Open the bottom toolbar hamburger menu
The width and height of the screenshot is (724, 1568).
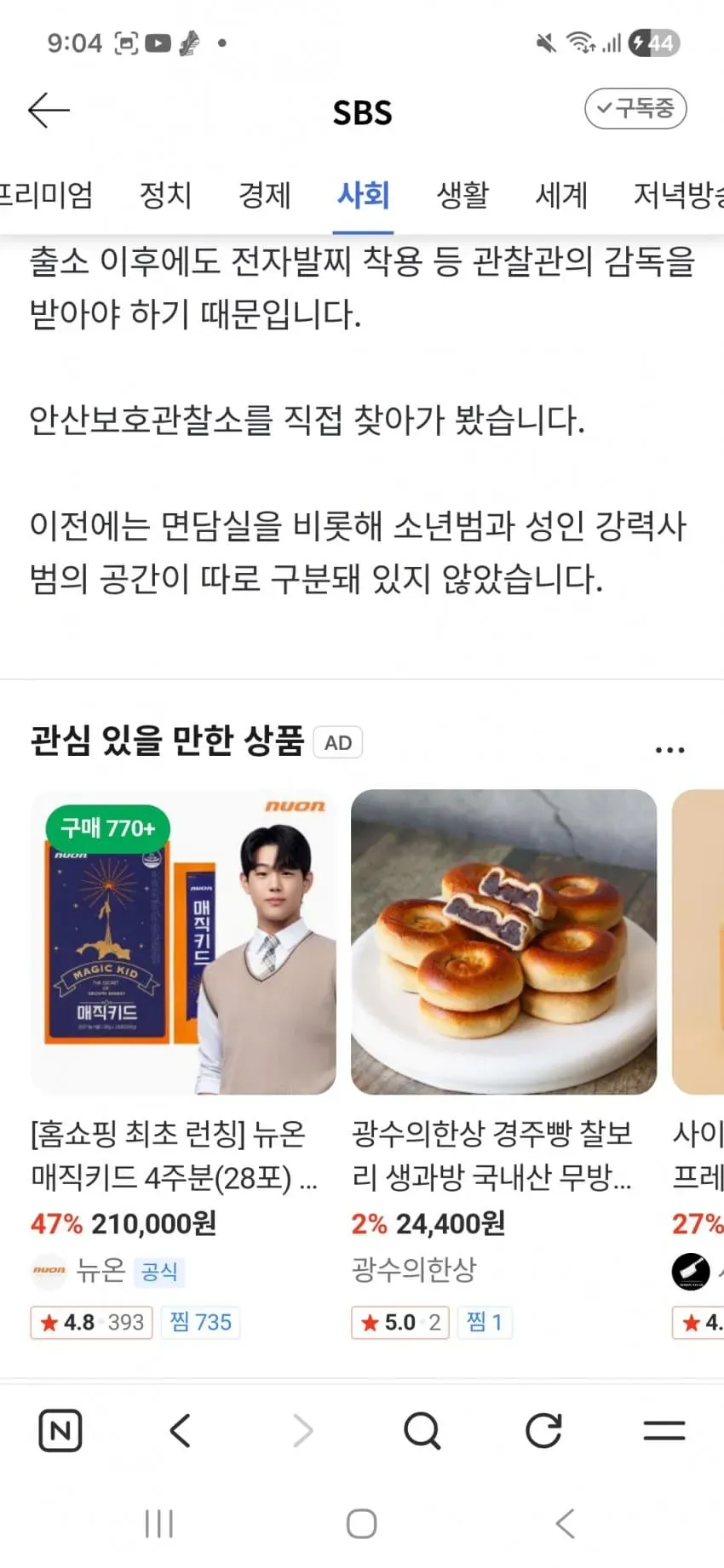click(x=664, y=1430)
